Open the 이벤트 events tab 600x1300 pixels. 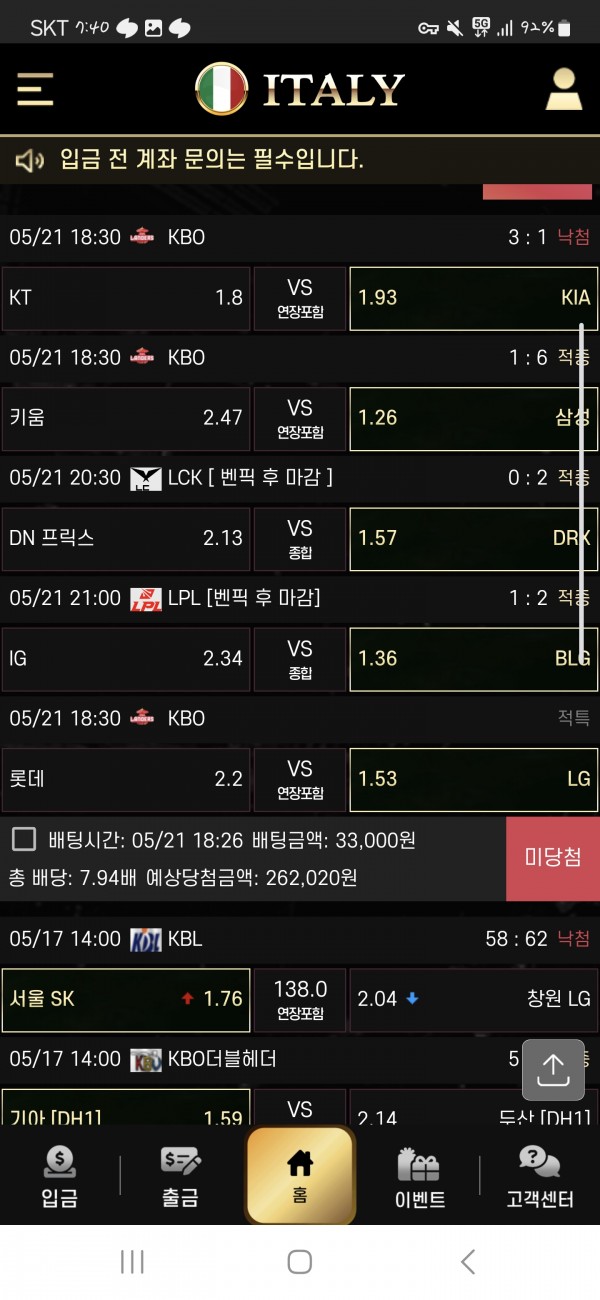(420, 1177)
